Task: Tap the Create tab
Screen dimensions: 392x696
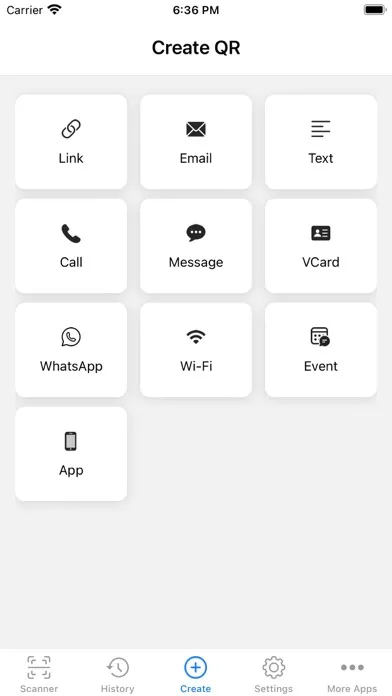Action: [196, 674]
